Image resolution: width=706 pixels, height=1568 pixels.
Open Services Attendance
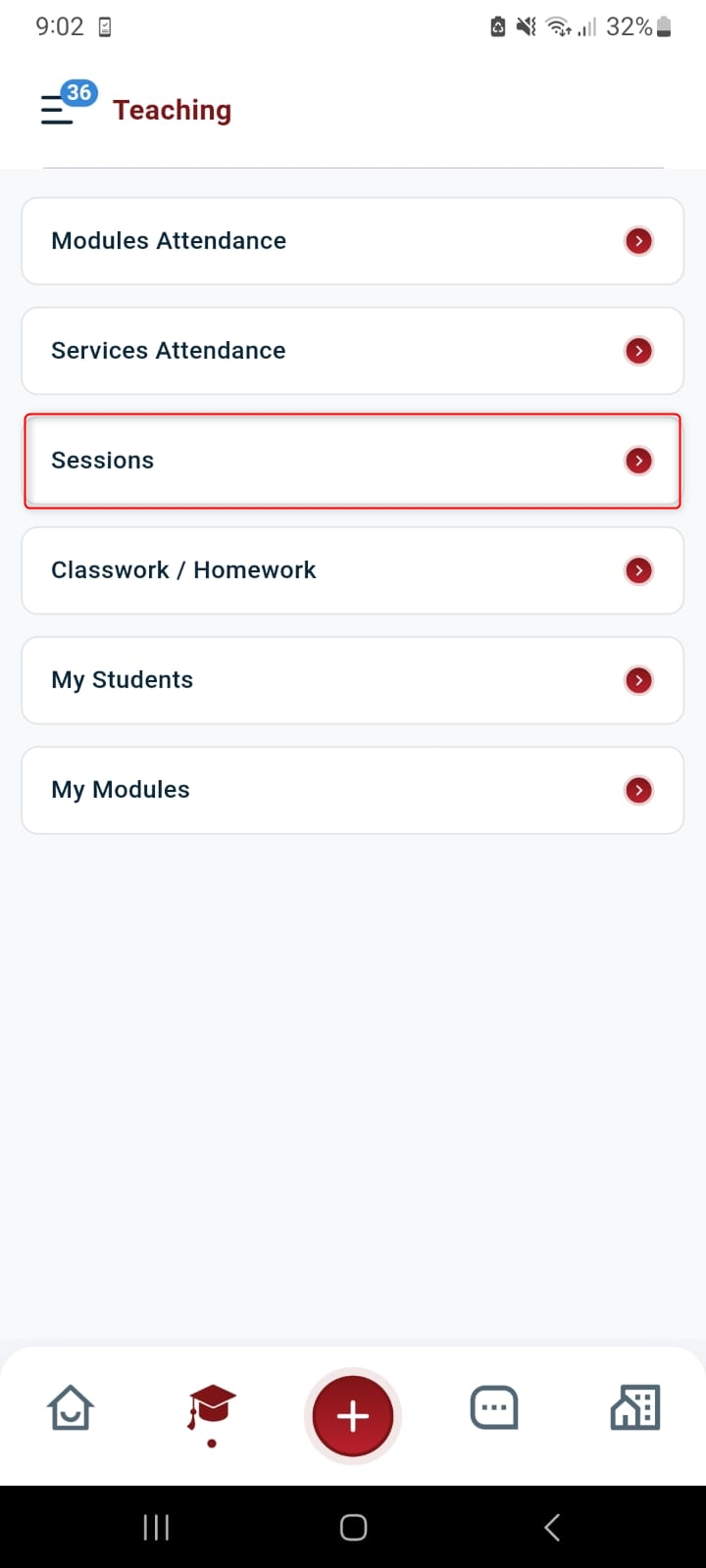[x=352, y=351]
